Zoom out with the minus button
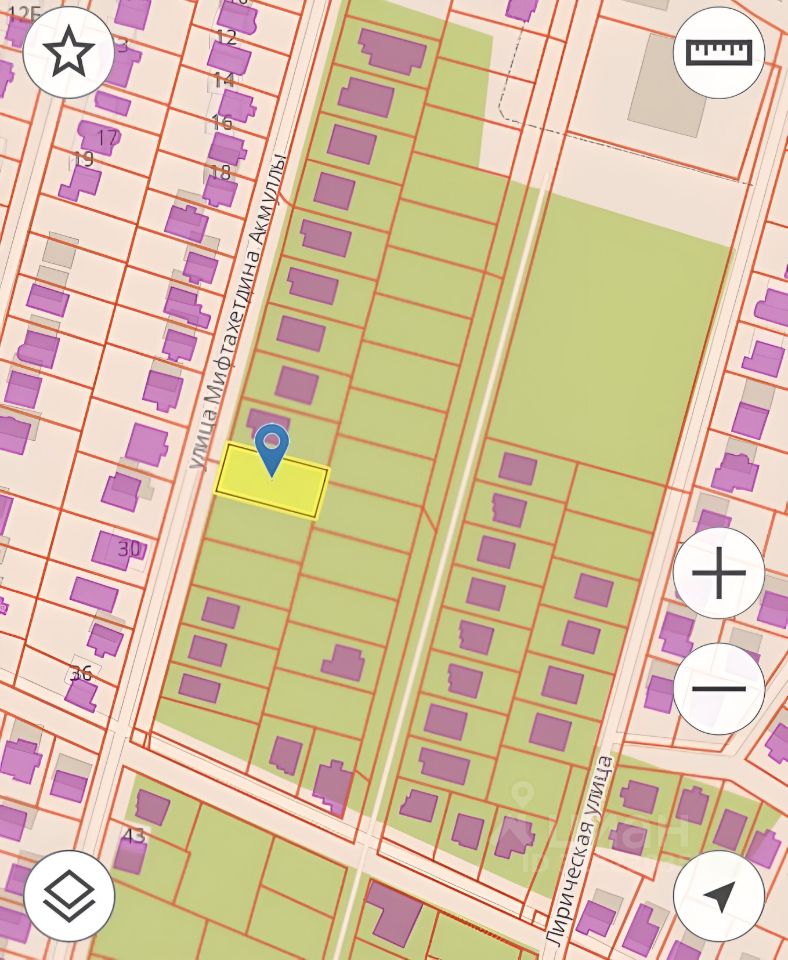 (718, 689)
